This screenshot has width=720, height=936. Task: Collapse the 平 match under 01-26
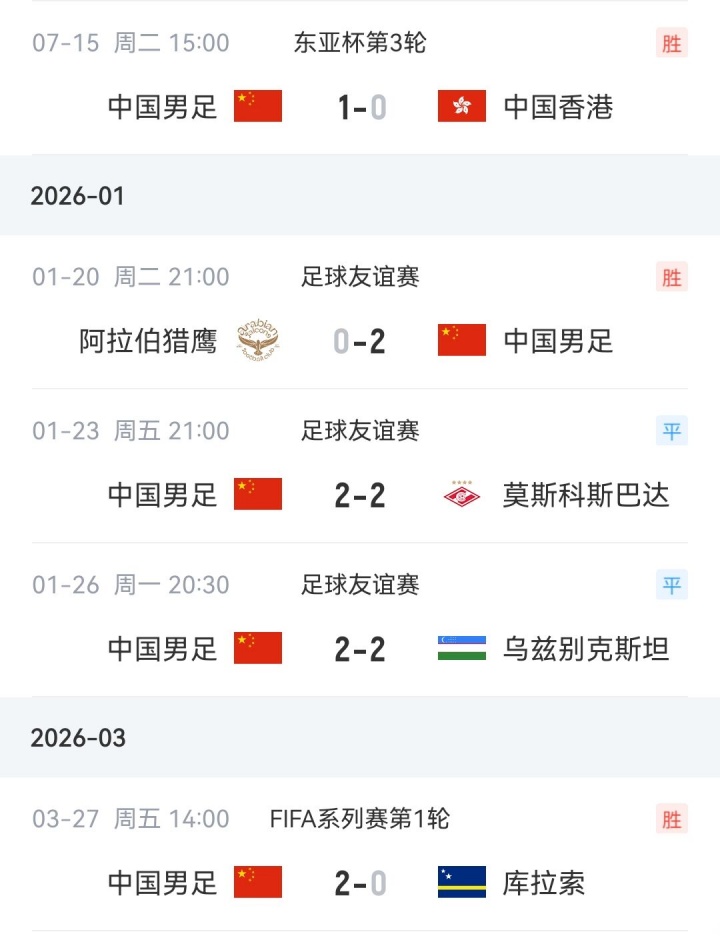(x=672, y=585)
